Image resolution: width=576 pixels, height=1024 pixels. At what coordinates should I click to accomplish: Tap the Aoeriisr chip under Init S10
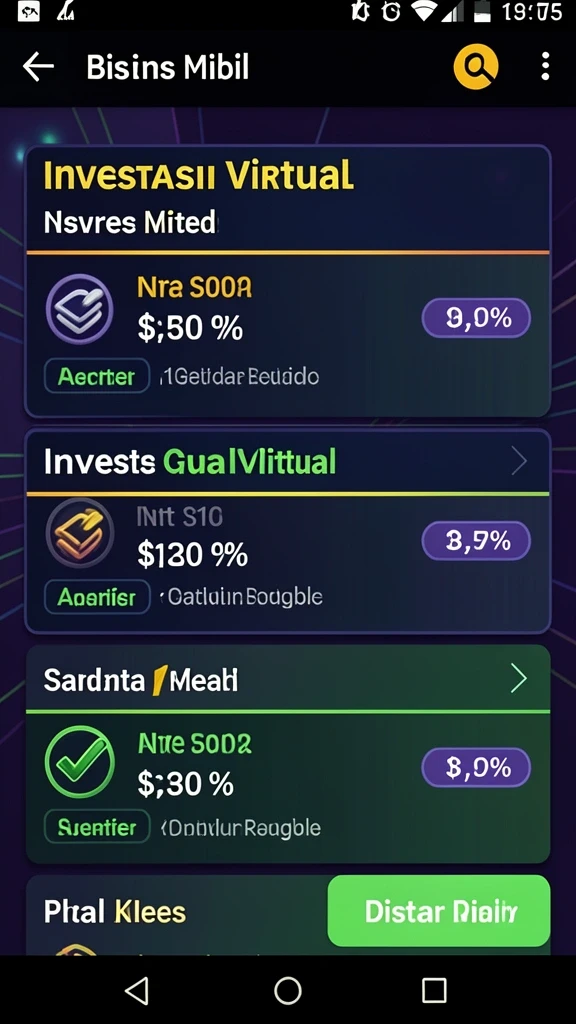97,597
